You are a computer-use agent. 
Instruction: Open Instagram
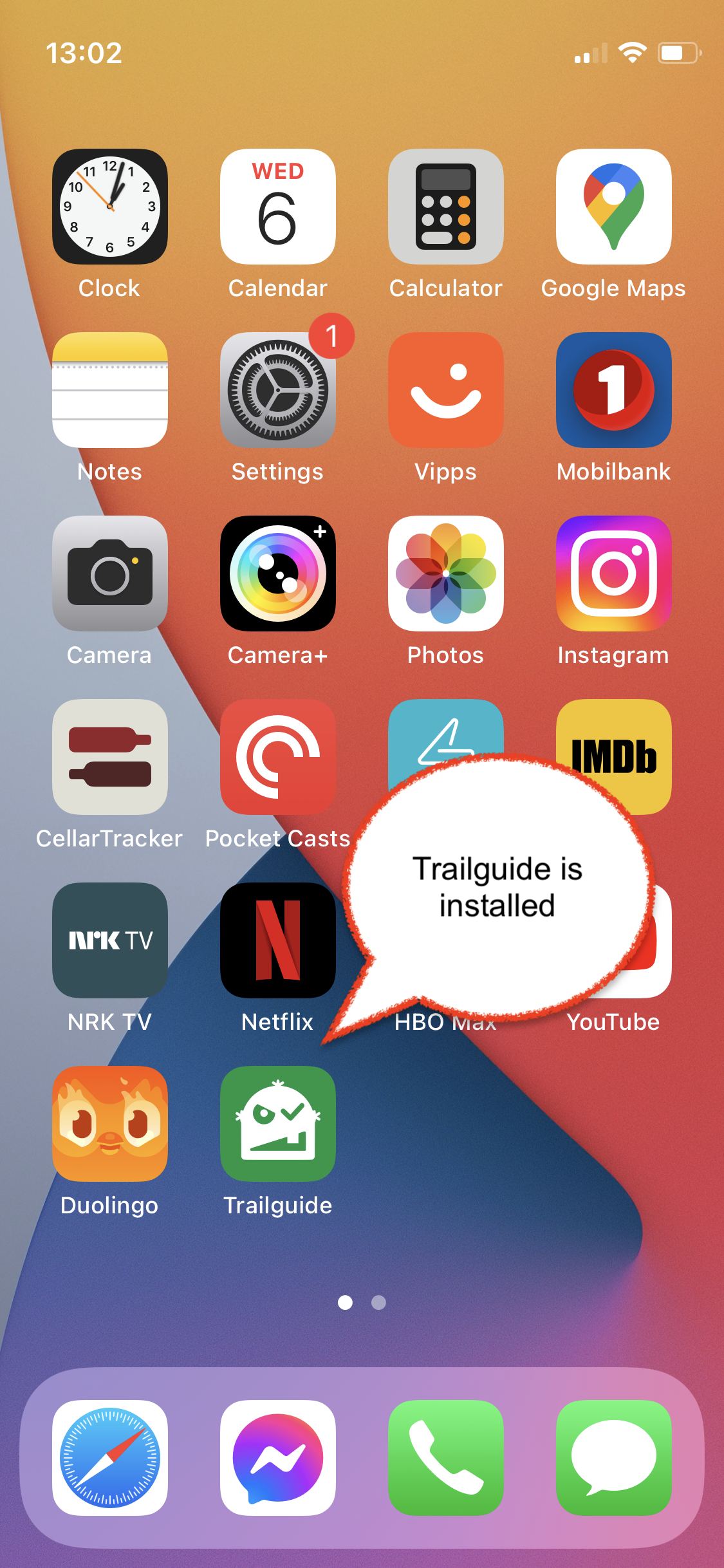click(x=614, y=574)
